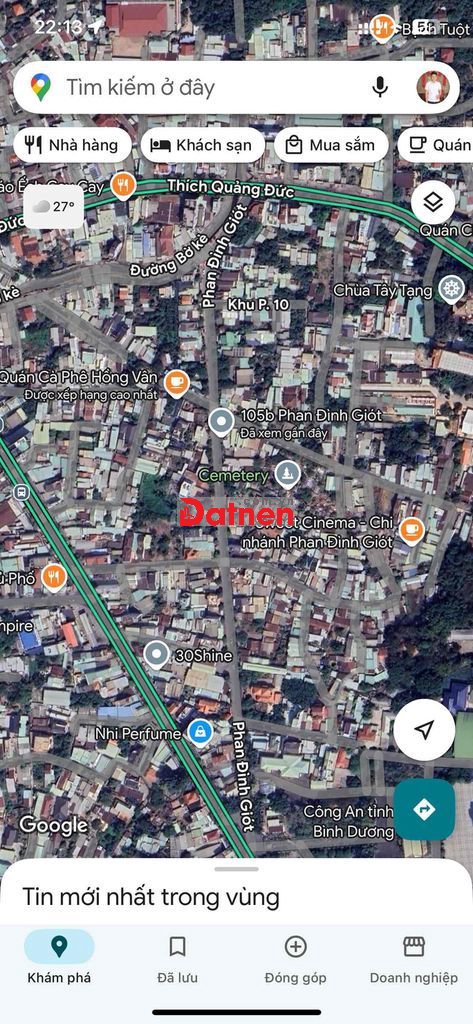Expand the 'Tin mới nhất trong vùng' sheet handle
This screenshot has height=1024, width=473.
point(236,869)
